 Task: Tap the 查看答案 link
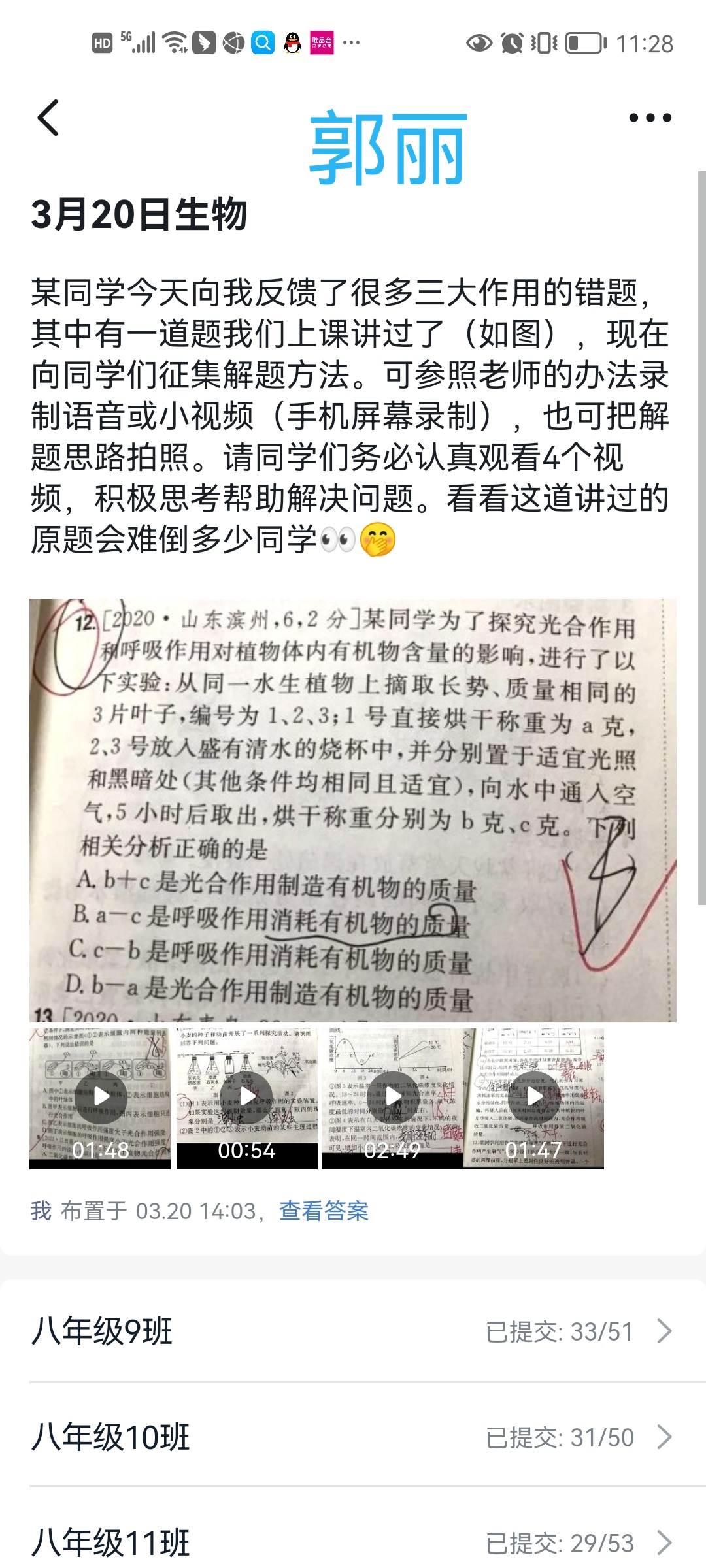click(324, 1211)
